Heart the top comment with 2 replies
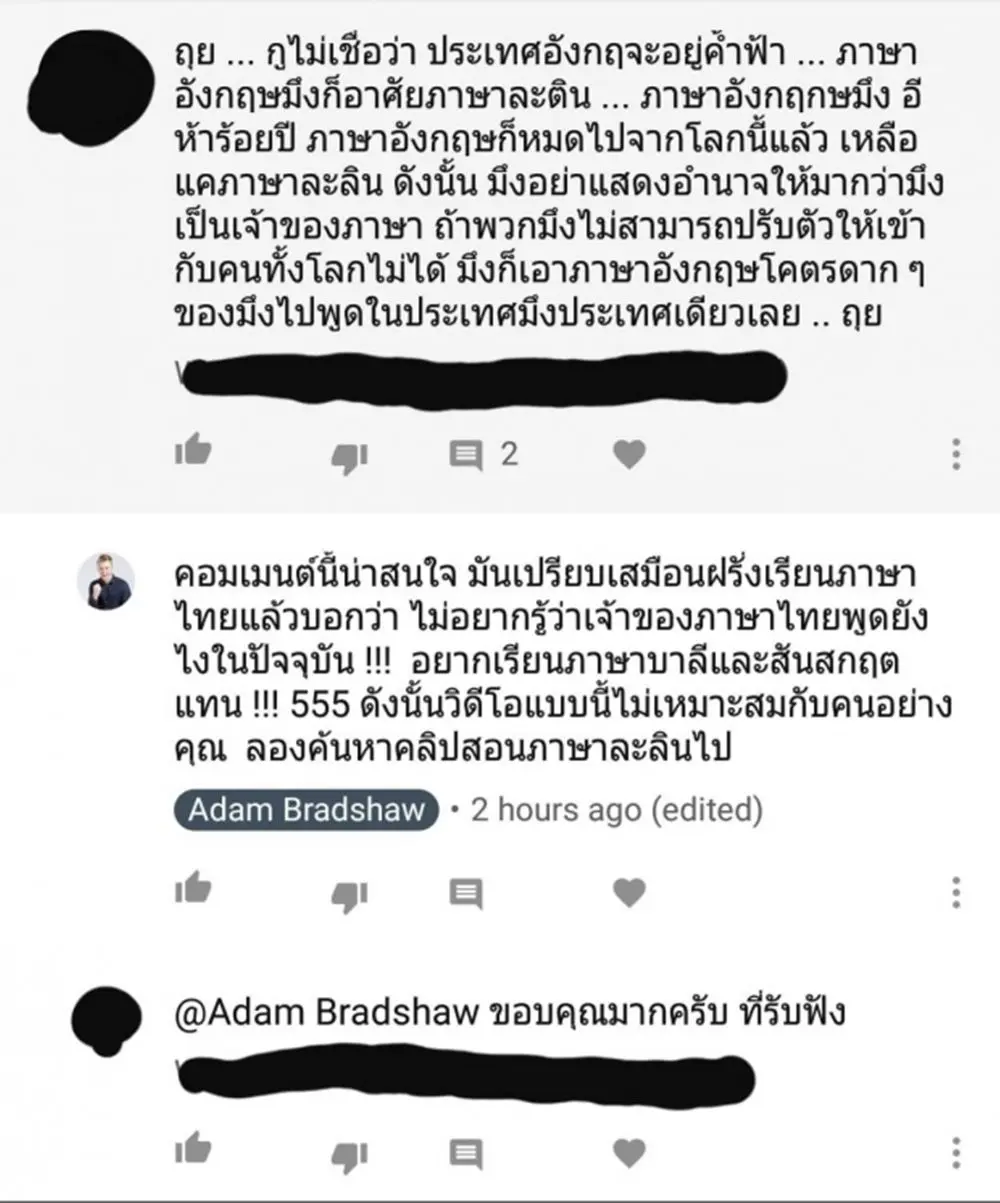 [x=629, y=456]
